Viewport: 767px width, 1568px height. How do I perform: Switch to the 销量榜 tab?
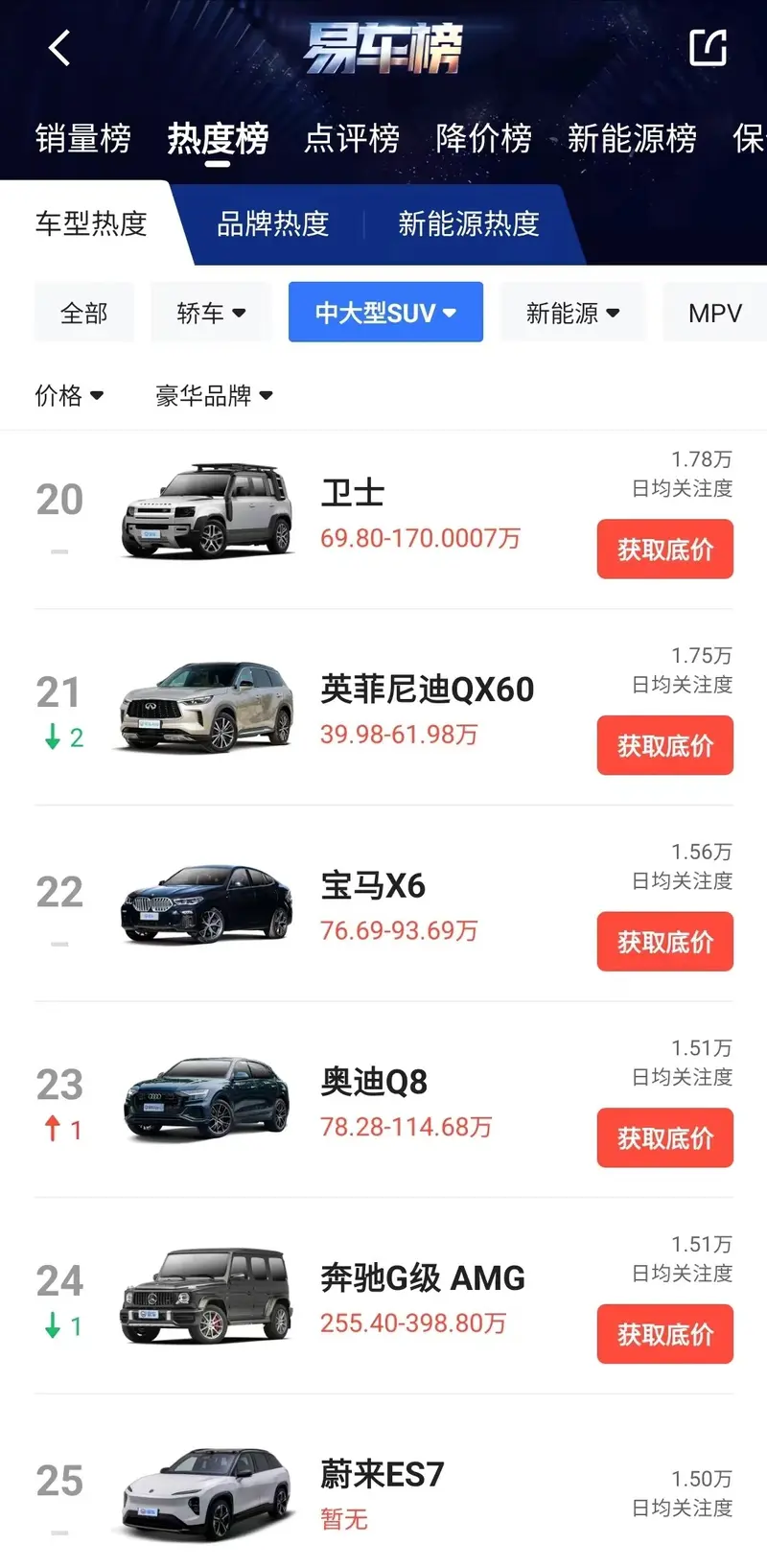click(83, 139)
